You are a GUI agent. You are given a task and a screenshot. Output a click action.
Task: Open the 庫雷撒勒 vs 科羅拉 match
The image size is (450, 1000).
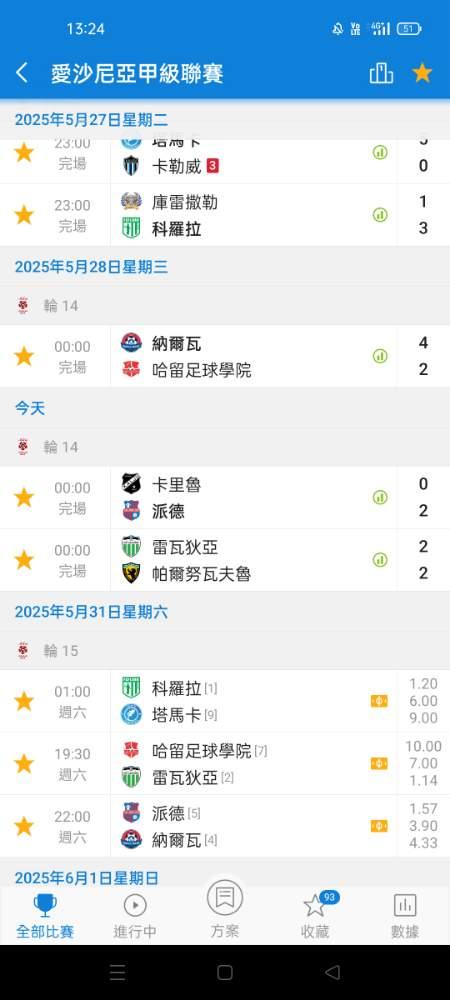(225, 215)
